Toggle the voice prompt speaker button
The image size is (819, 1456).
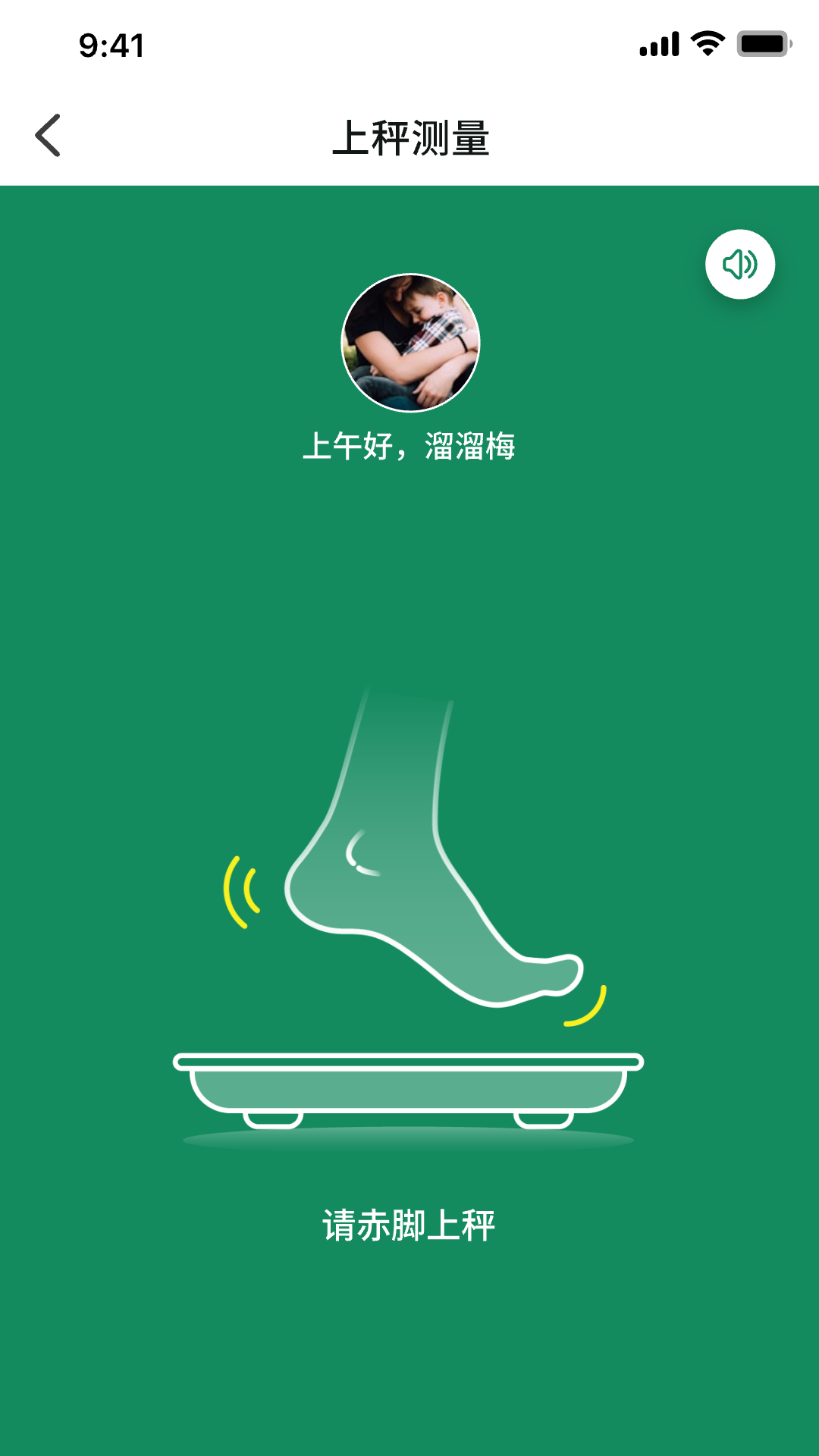[740, 264]
